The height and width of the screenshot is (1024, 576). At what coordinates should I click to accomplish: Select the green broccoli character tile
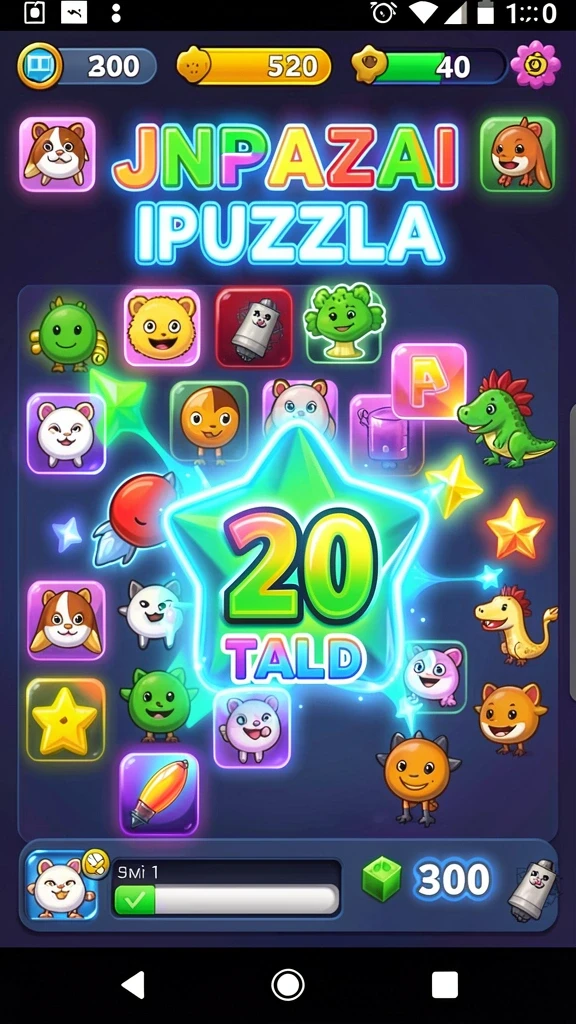click(x=344, y=323)
